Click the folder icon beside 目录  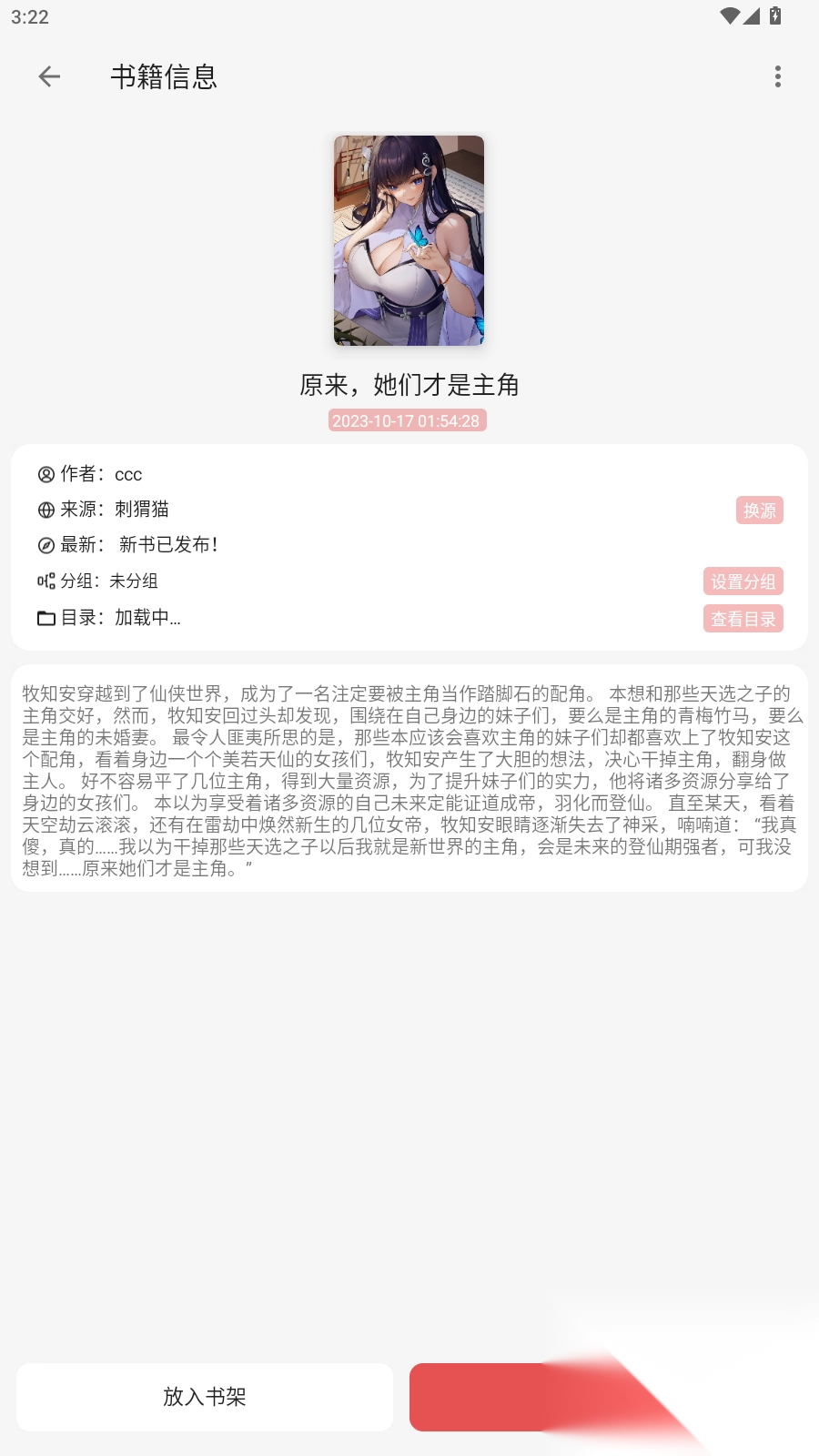[x=44, y=618]
